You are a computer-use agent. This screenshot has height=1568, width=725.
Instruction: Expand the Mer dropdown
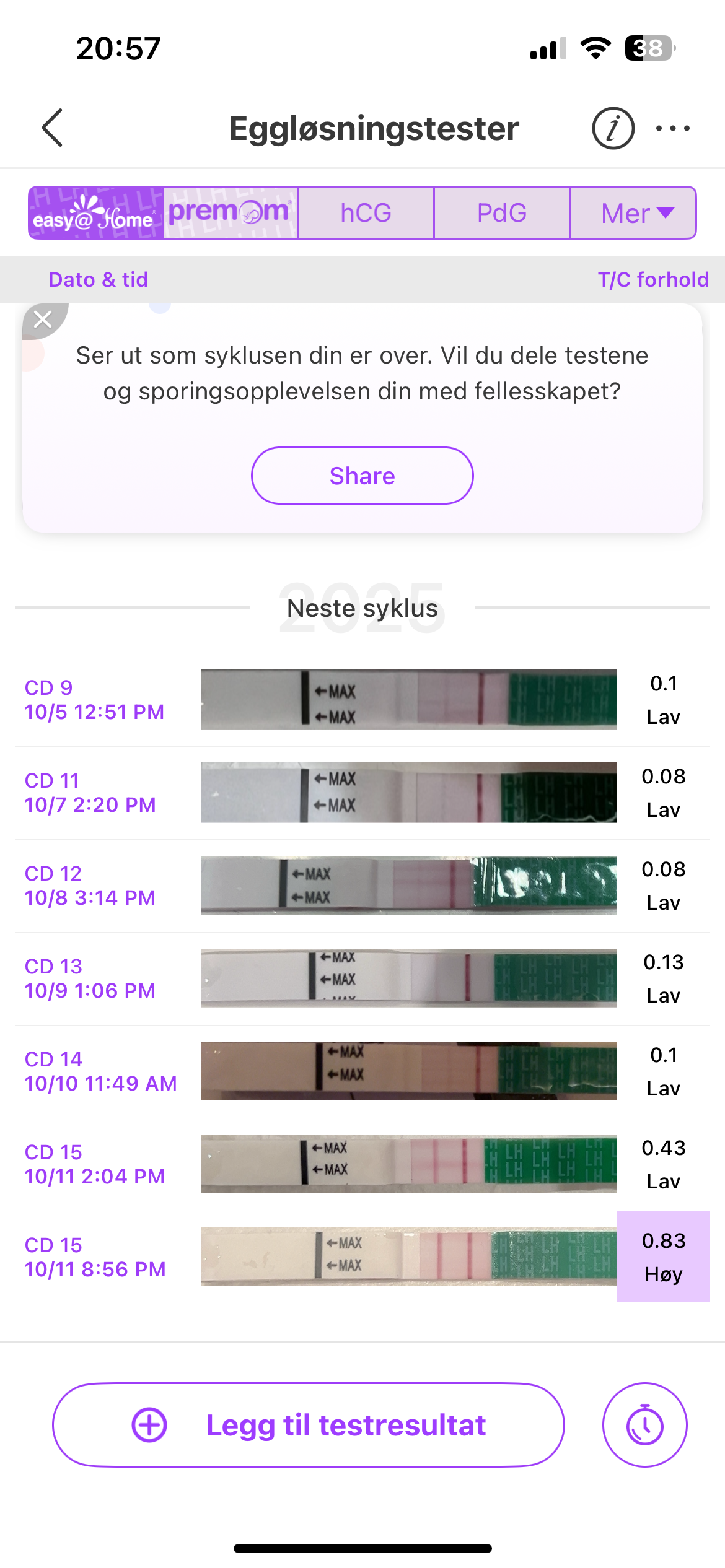coord(633,213)
